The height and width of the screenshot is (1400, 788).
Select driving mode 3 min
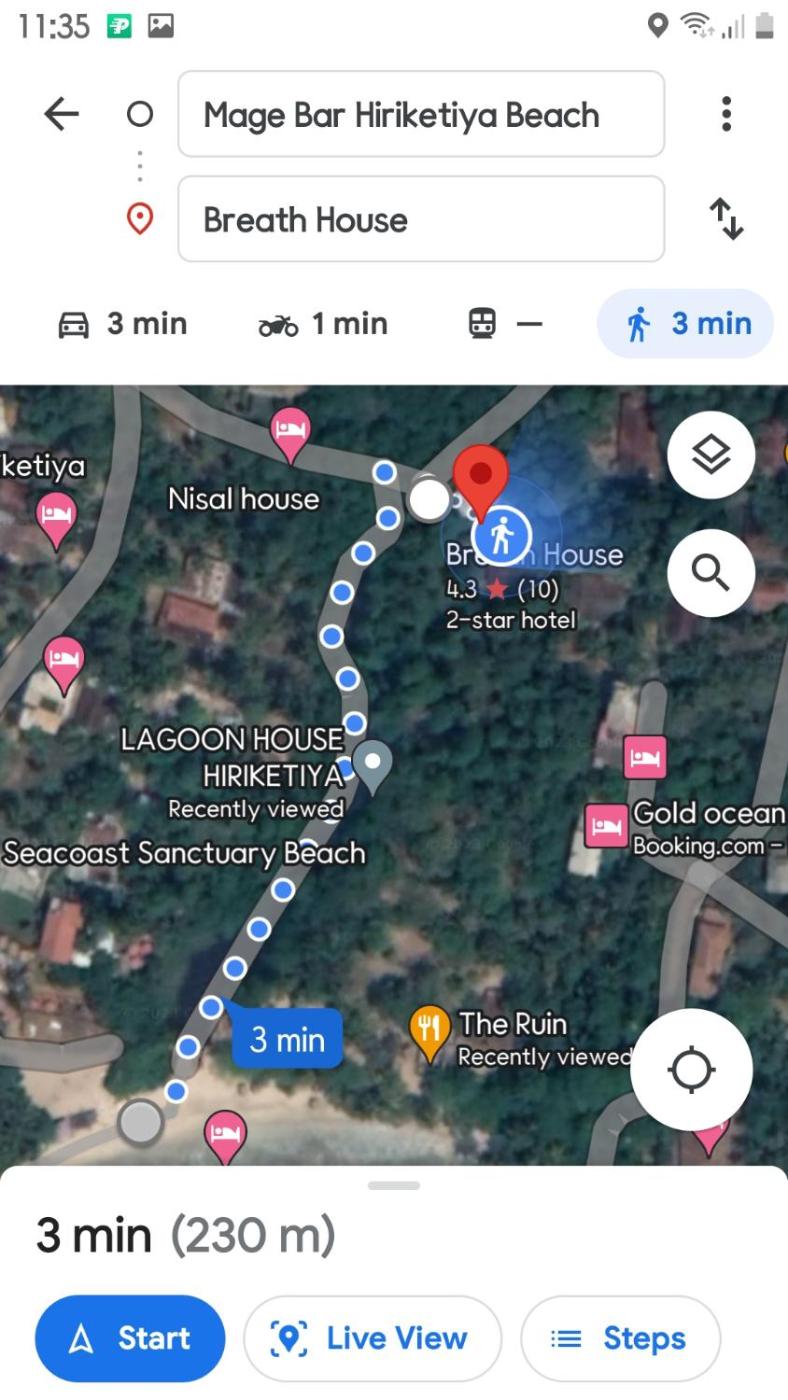click(123, 324)
